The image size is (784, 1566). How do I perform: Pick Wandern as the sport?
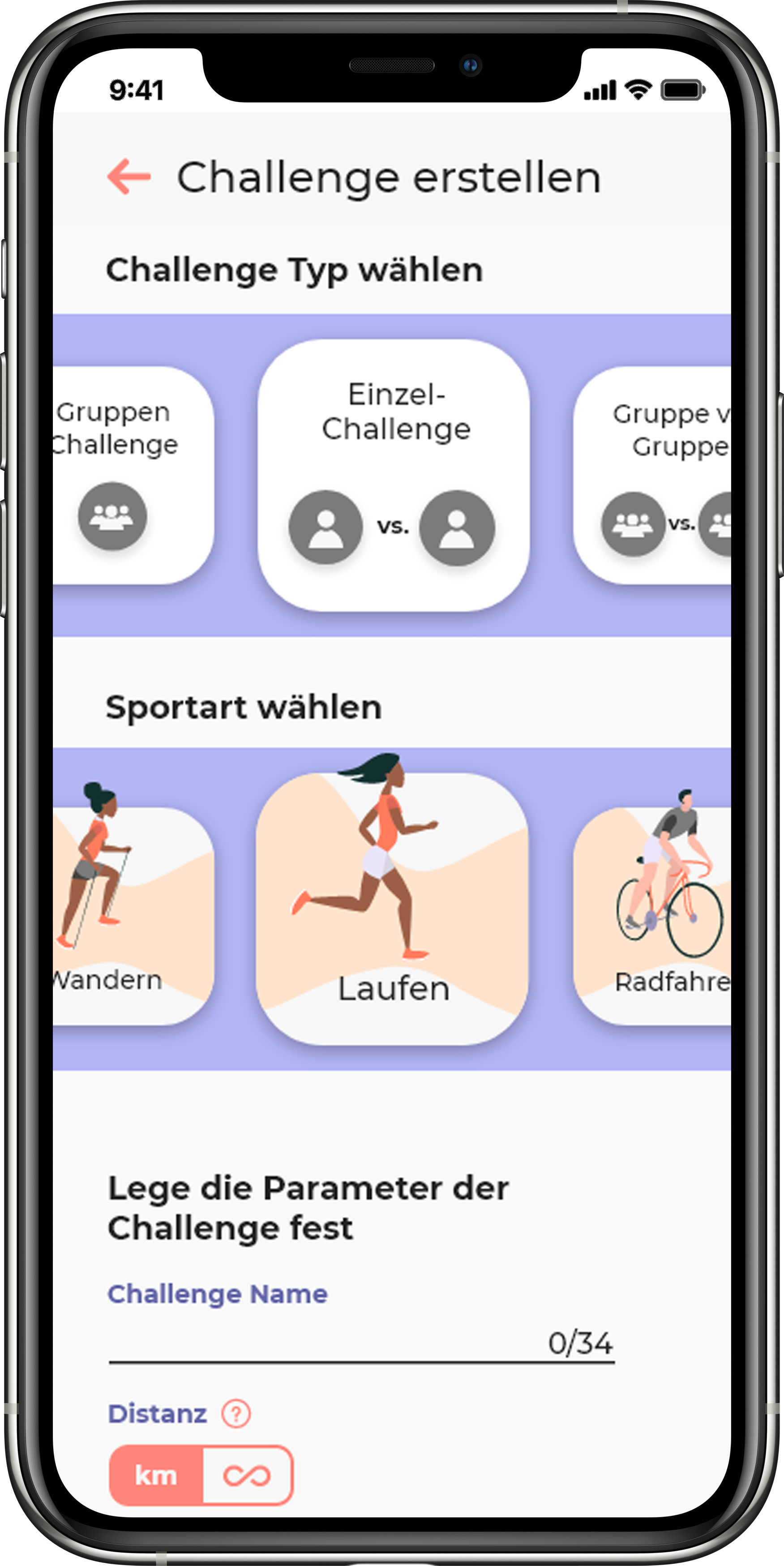(133, 915)
